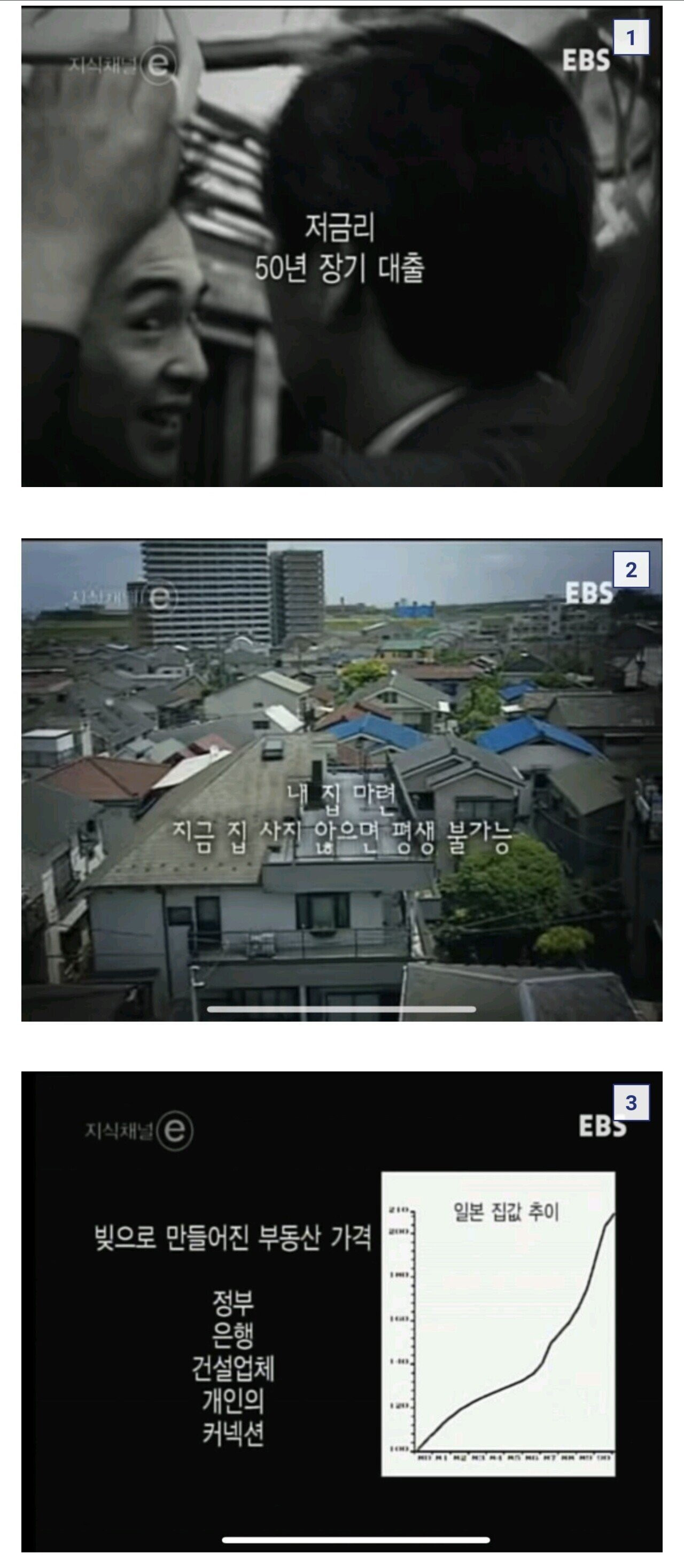The image size is (684, 1568).
Task: Open image 1 with the 50-year loan caption
Action: pos(341,247)
